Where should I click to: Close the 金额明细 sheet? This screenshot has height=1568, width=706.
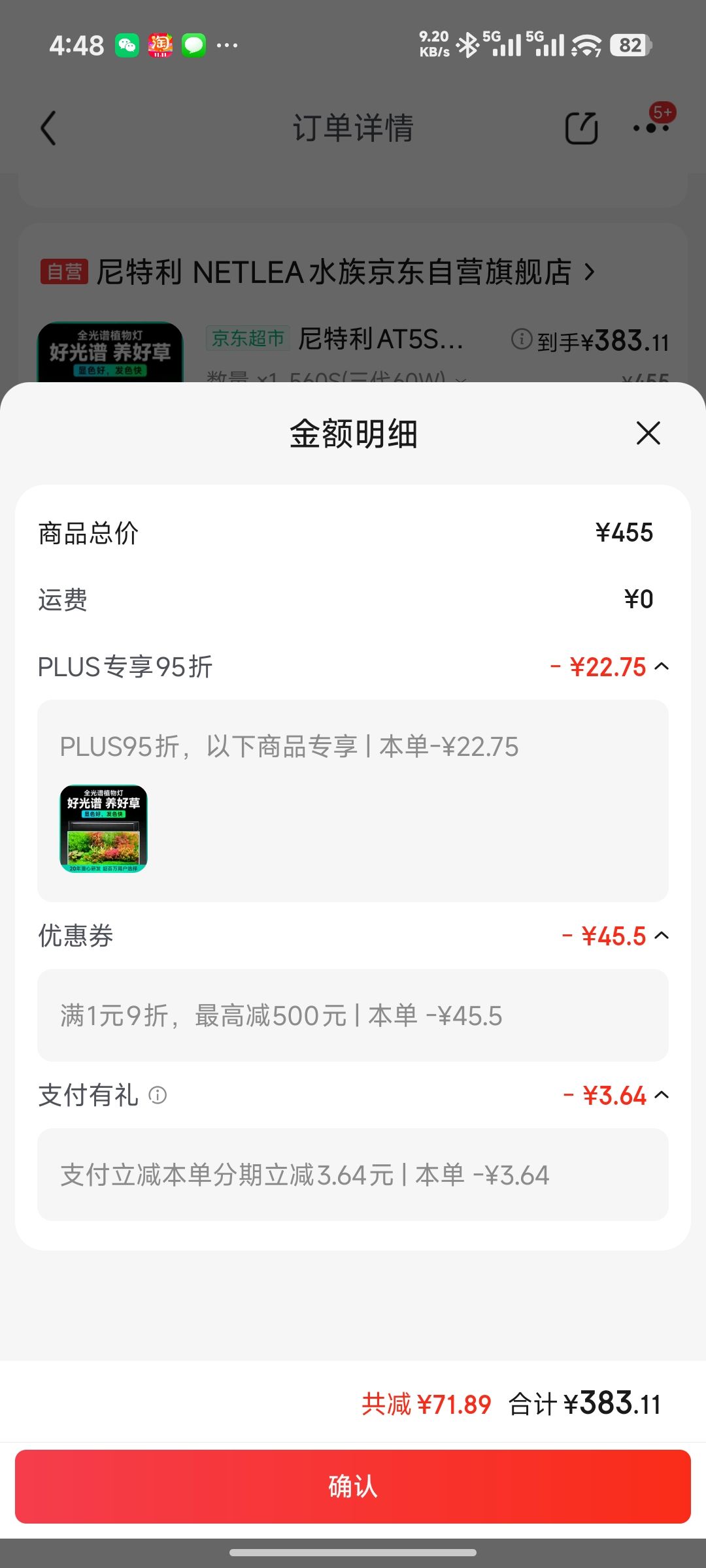point(648,433)
